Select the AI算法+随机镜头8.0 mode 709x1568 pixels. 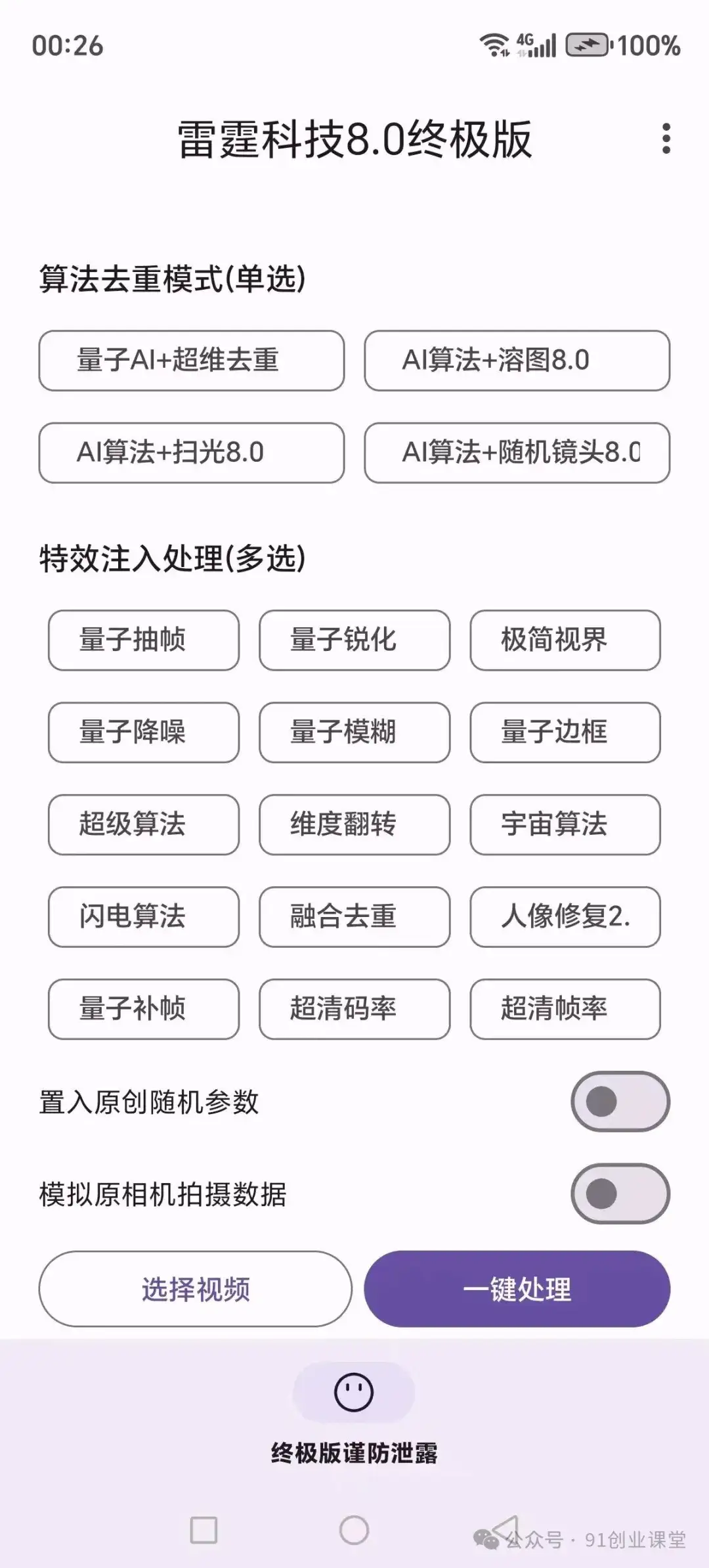(x=517, y=453)
